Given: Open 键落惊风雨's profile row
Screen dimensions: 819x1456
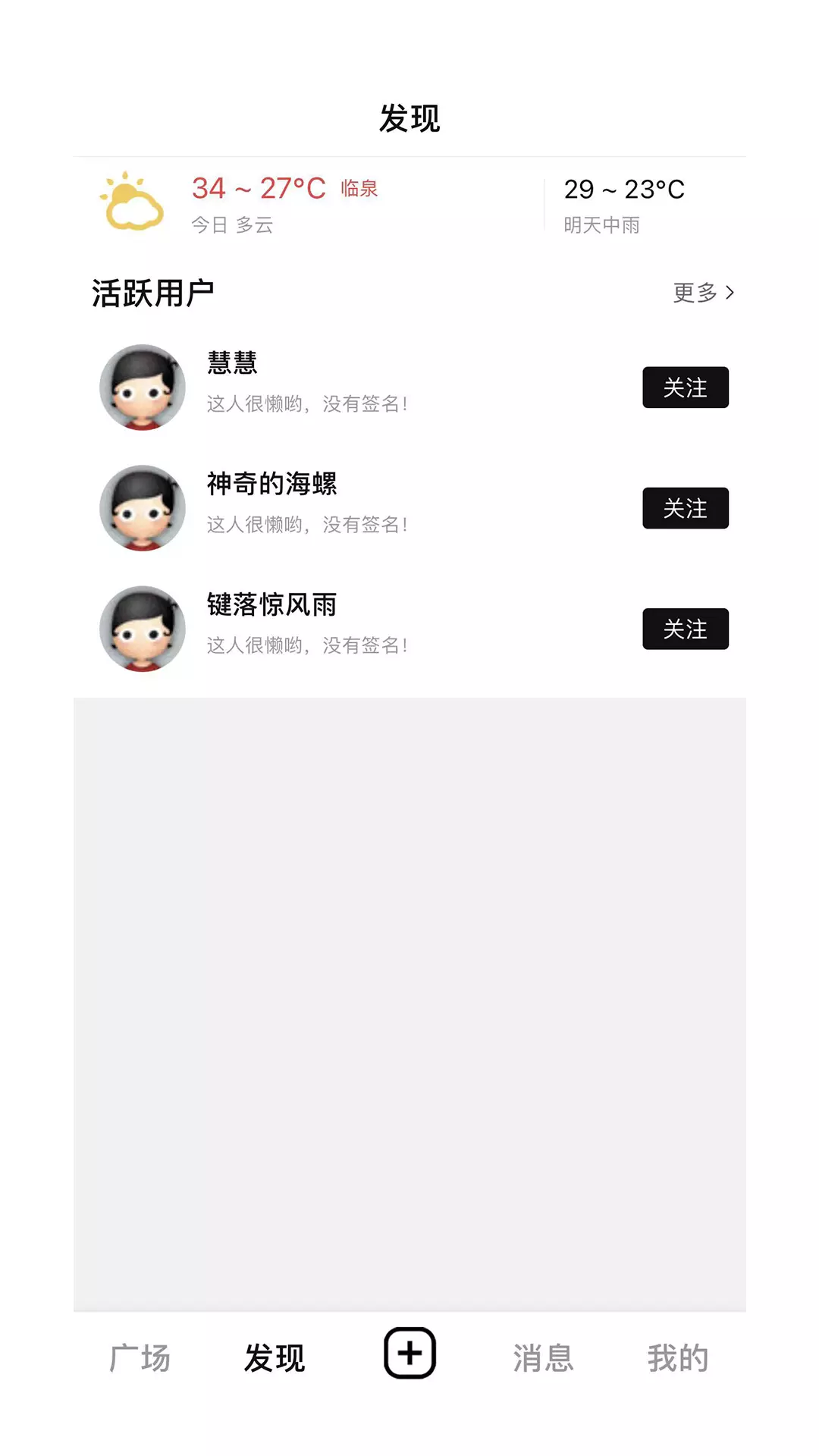Looking at the screenshot, I should [x=409, y=629].
